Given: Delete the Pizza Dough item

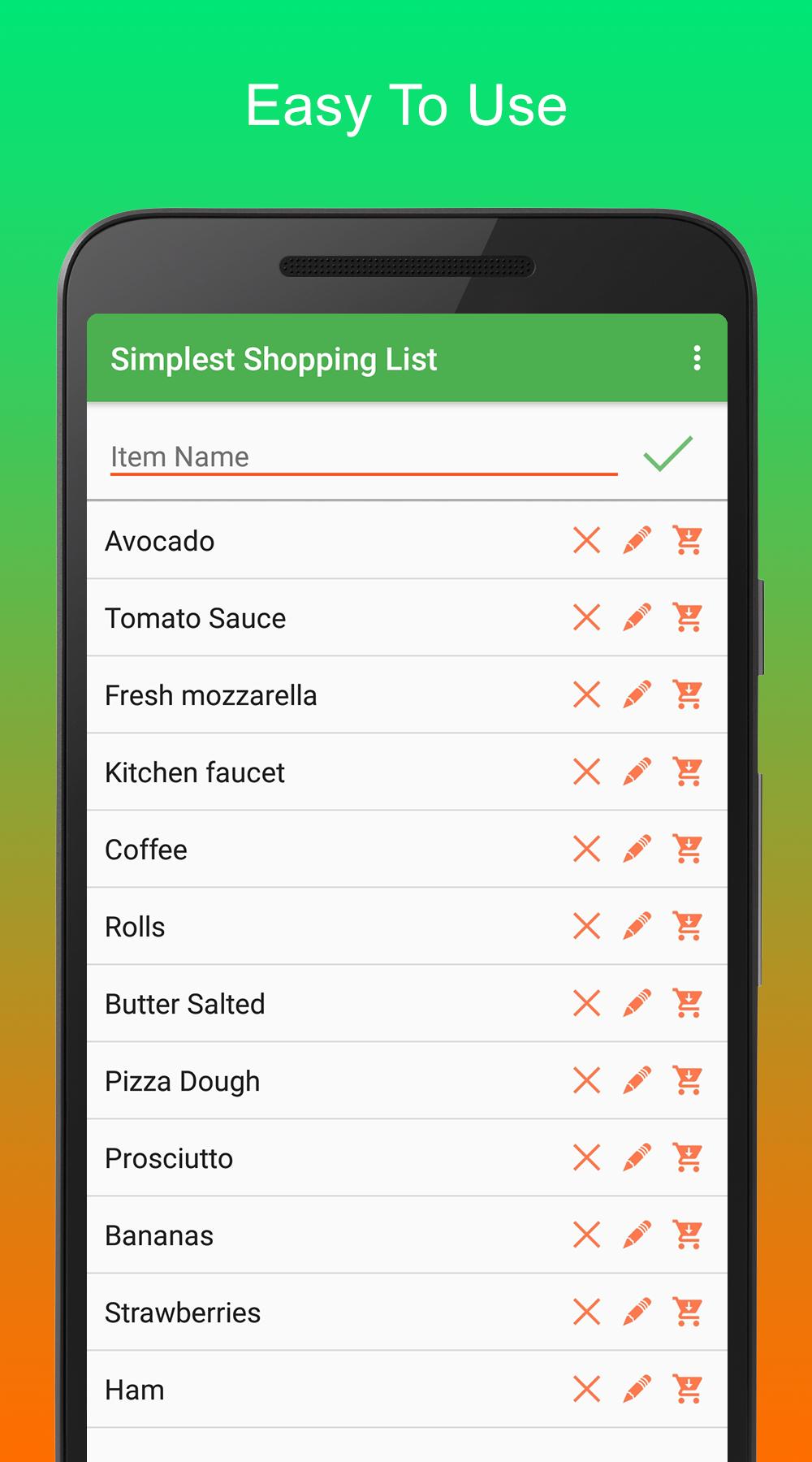Looking at the screenshot, I should point(586,1081).
